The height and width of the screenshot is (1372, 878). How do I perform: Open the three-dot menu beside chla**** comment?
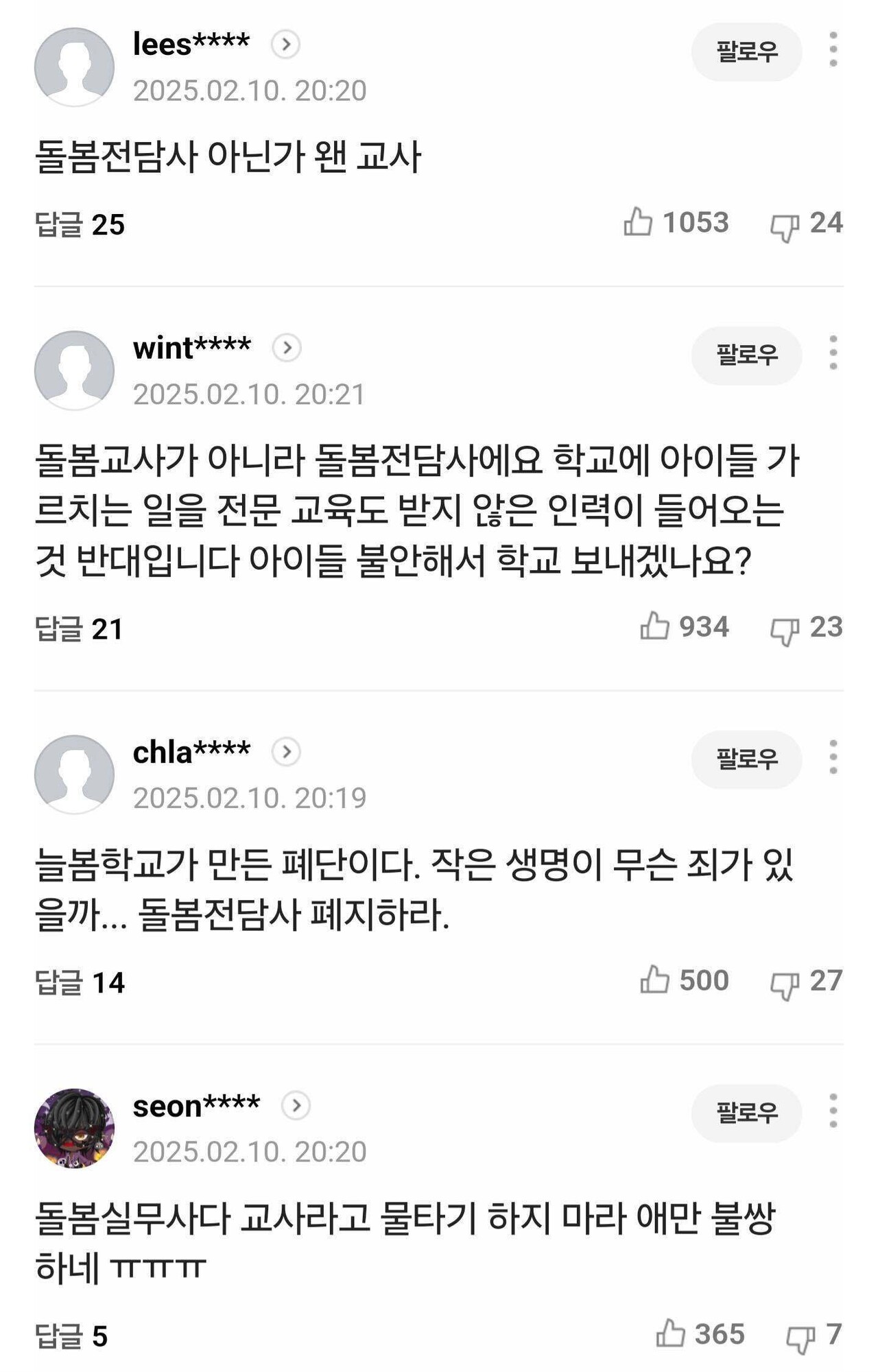click(x=834, y=758)
